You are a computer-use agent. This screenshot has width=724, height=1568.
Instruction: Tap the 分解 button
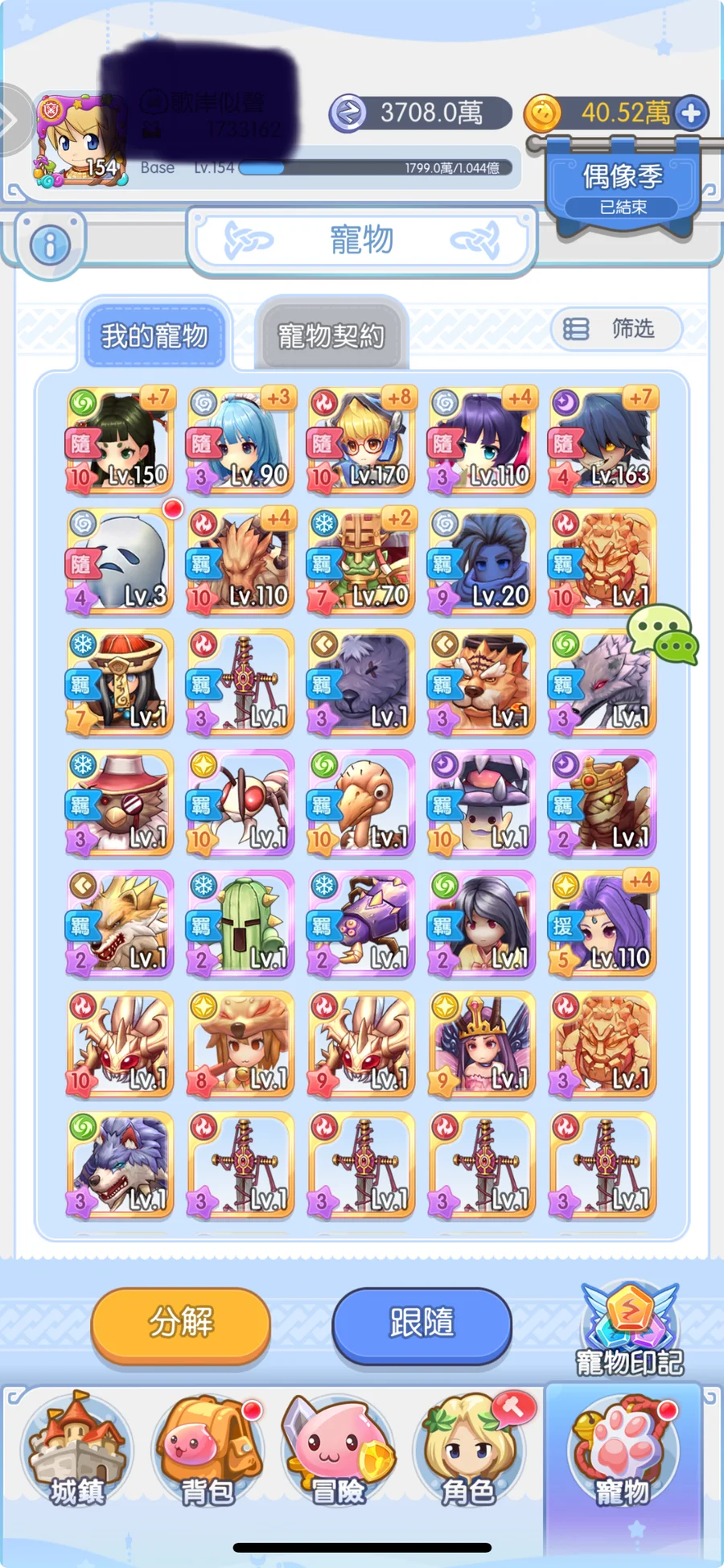180,1323
